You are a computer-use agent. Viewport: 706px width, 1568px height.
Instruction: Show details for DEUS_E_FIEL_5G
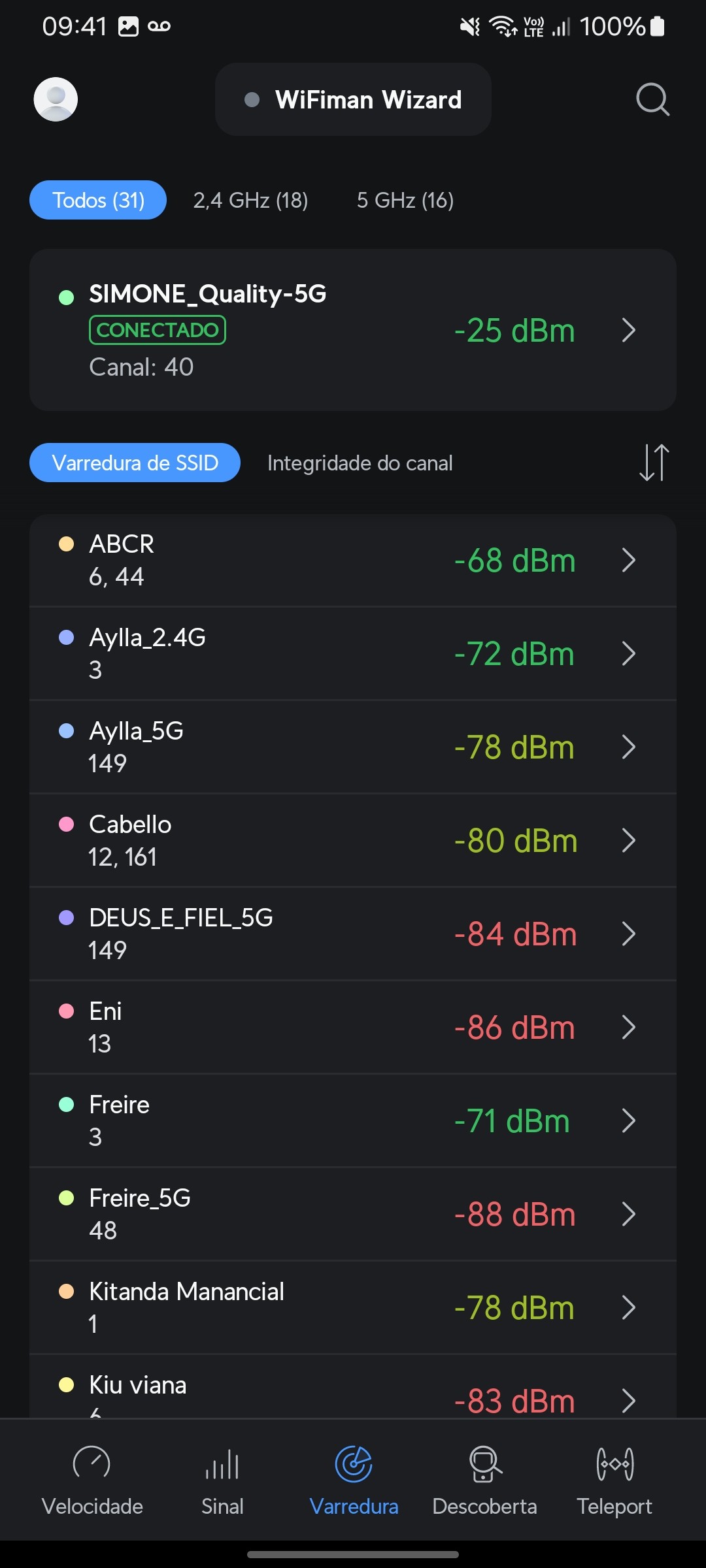click(x=353, y=934)
